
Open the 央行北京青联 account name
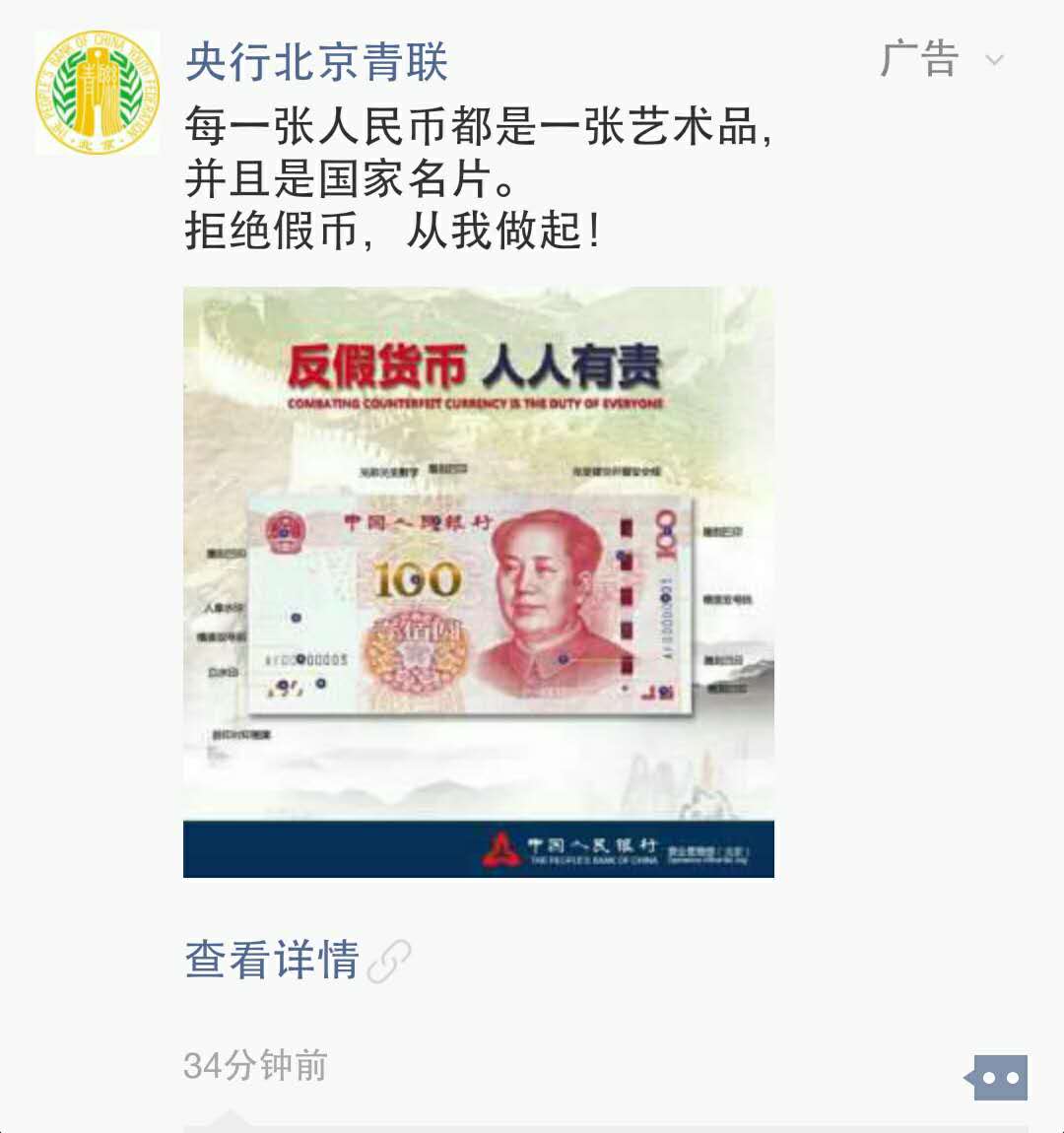tap(316, 63)
